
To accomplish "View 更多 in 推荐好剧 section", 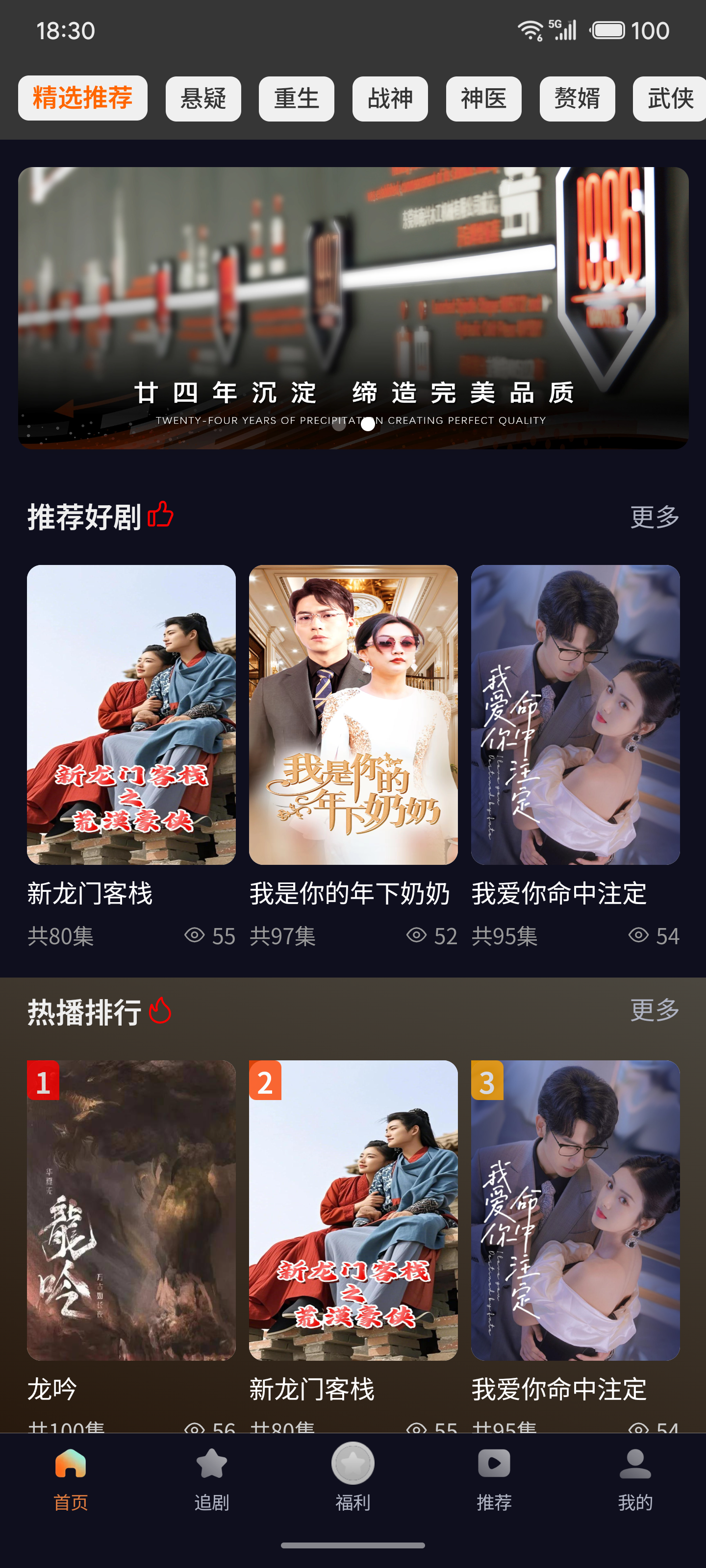I will tap(654, 517).
